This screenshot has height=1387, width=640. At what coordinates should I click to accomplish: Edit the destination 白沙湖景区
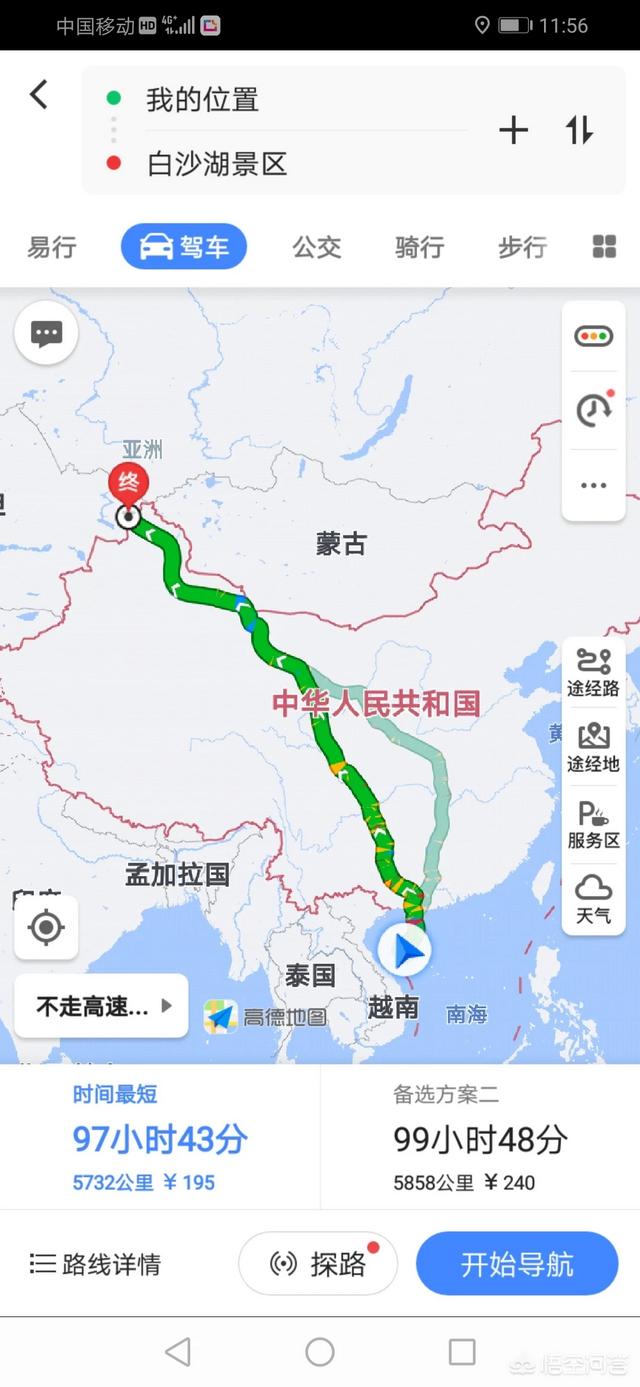217,163
